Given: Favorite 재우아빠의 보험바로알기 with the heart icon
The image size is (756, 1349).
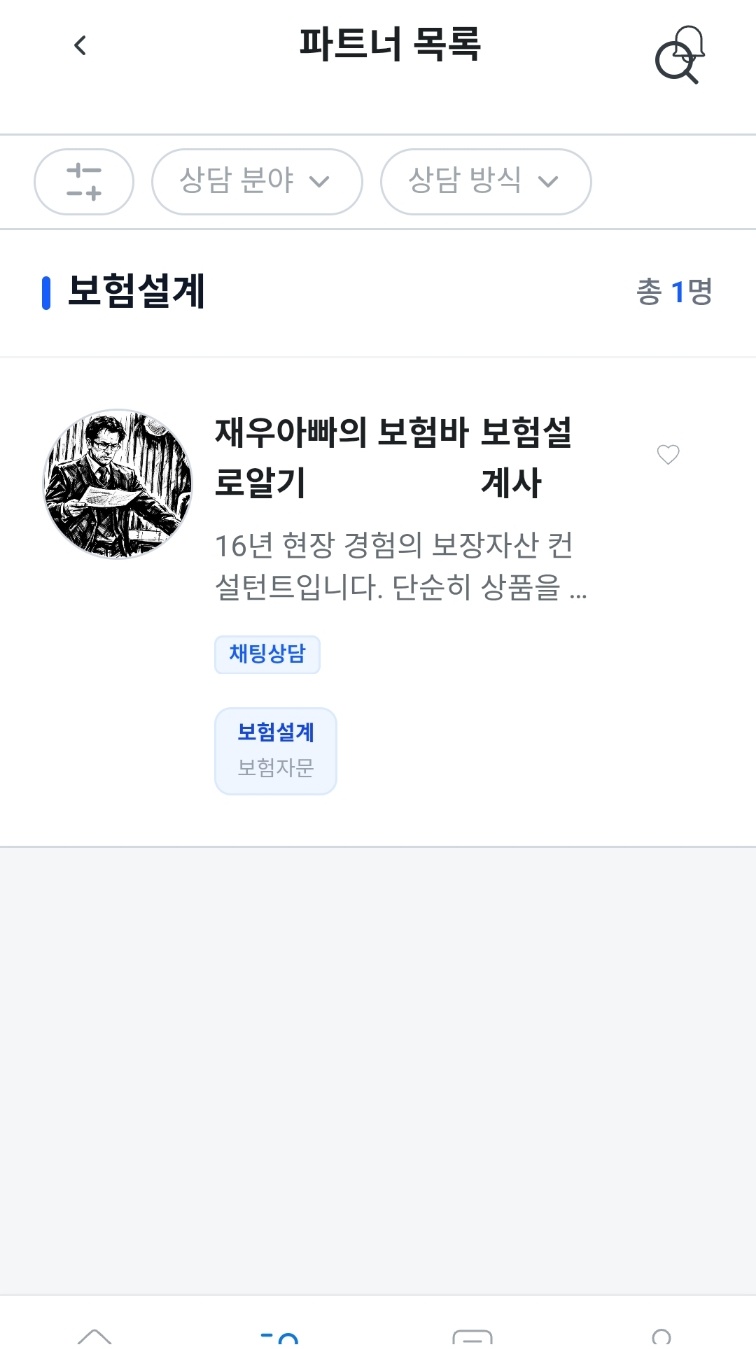Looking at the screenshot, I should 668,455.
